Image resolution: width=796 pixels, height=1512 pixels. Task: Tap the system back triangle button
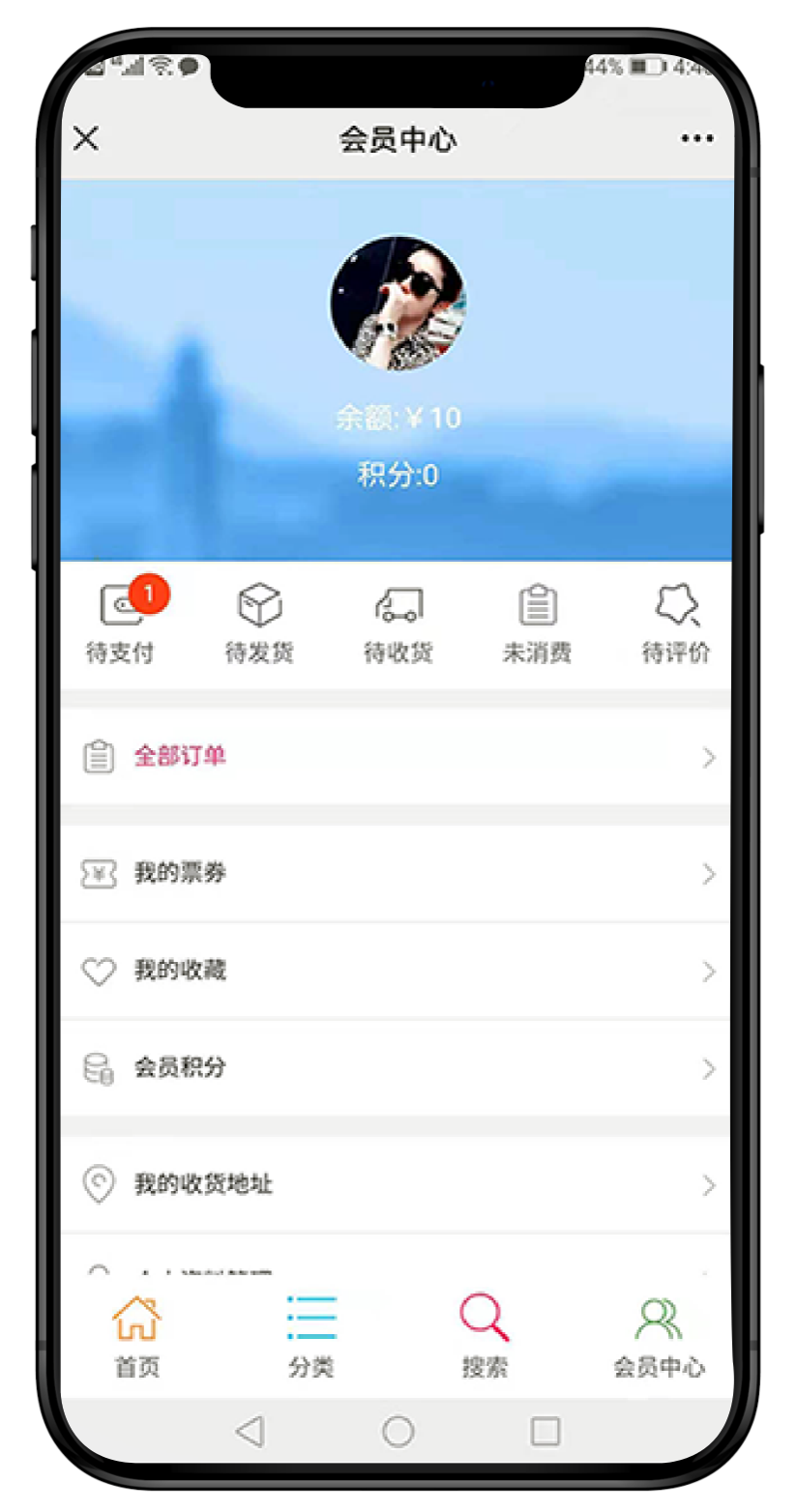251,1431
